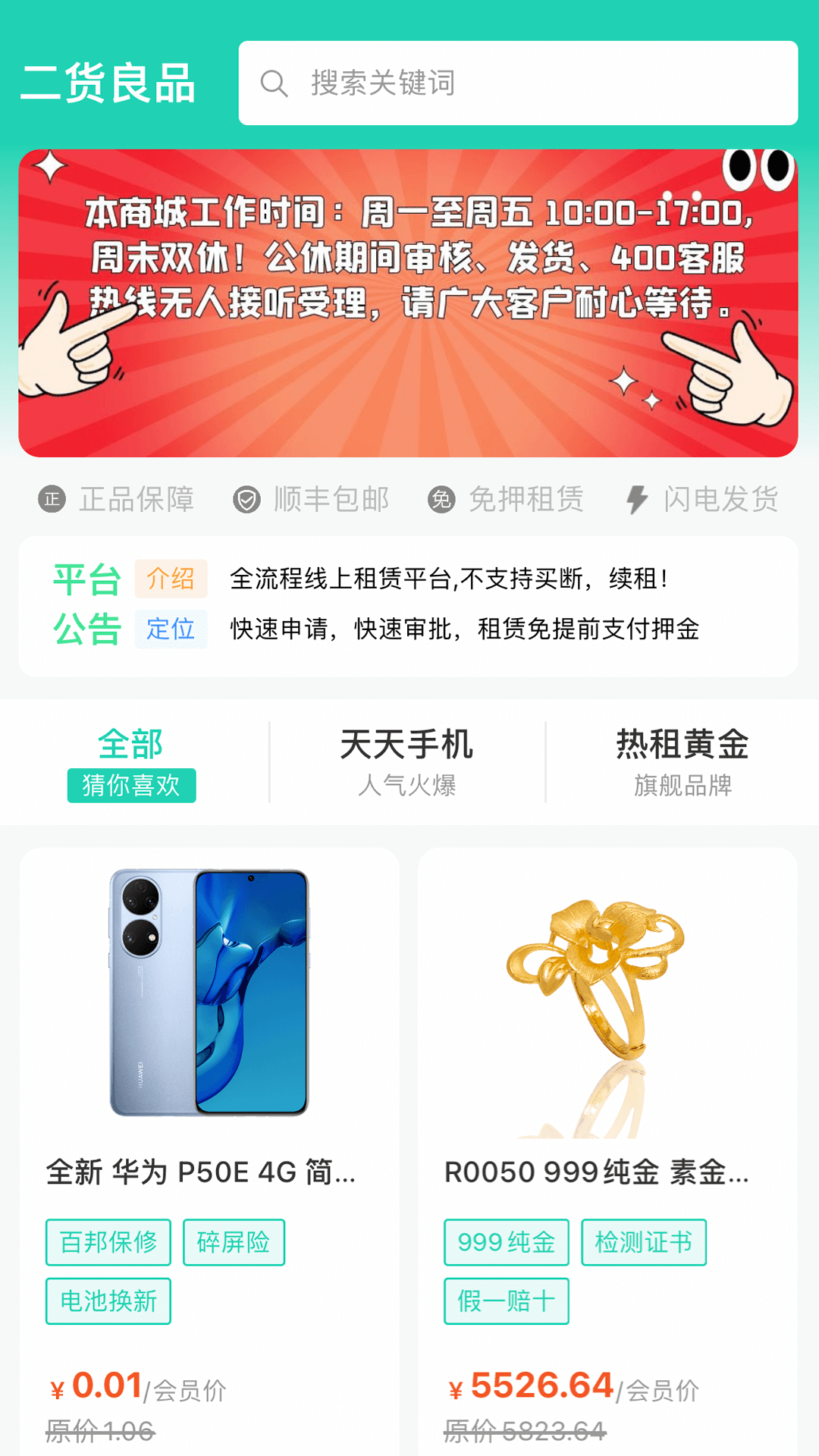Select the 顺丰包邮 shield shipping icon
This screenshot has height=1456, width=819.
click(x=246, y=499)
